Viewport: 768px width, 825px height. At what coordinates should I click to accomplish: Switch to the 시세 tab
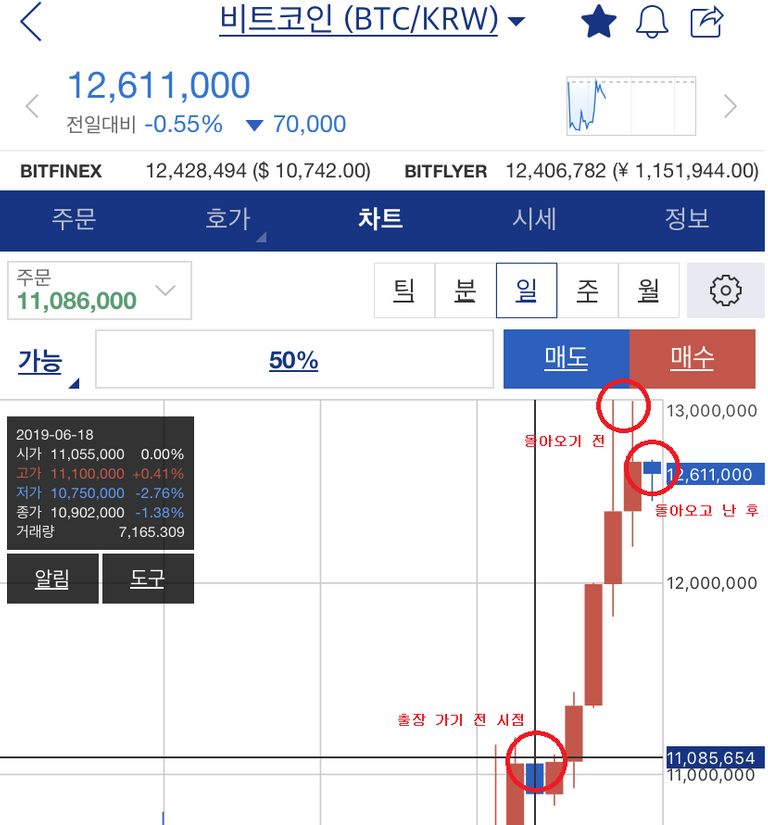534,219
